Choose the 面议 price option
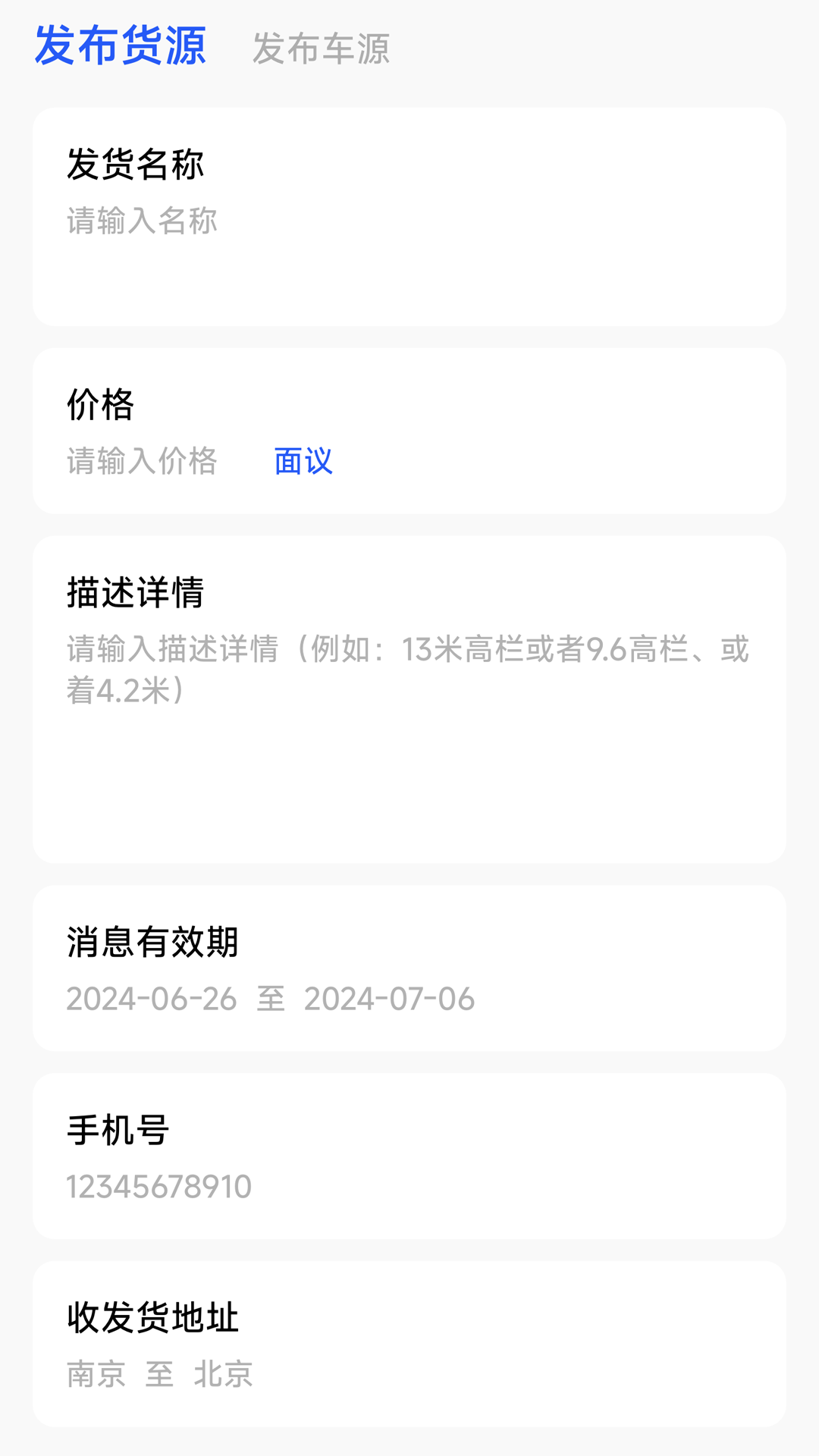The height and width of the screenshot is (1456, 819). [303, 461]
